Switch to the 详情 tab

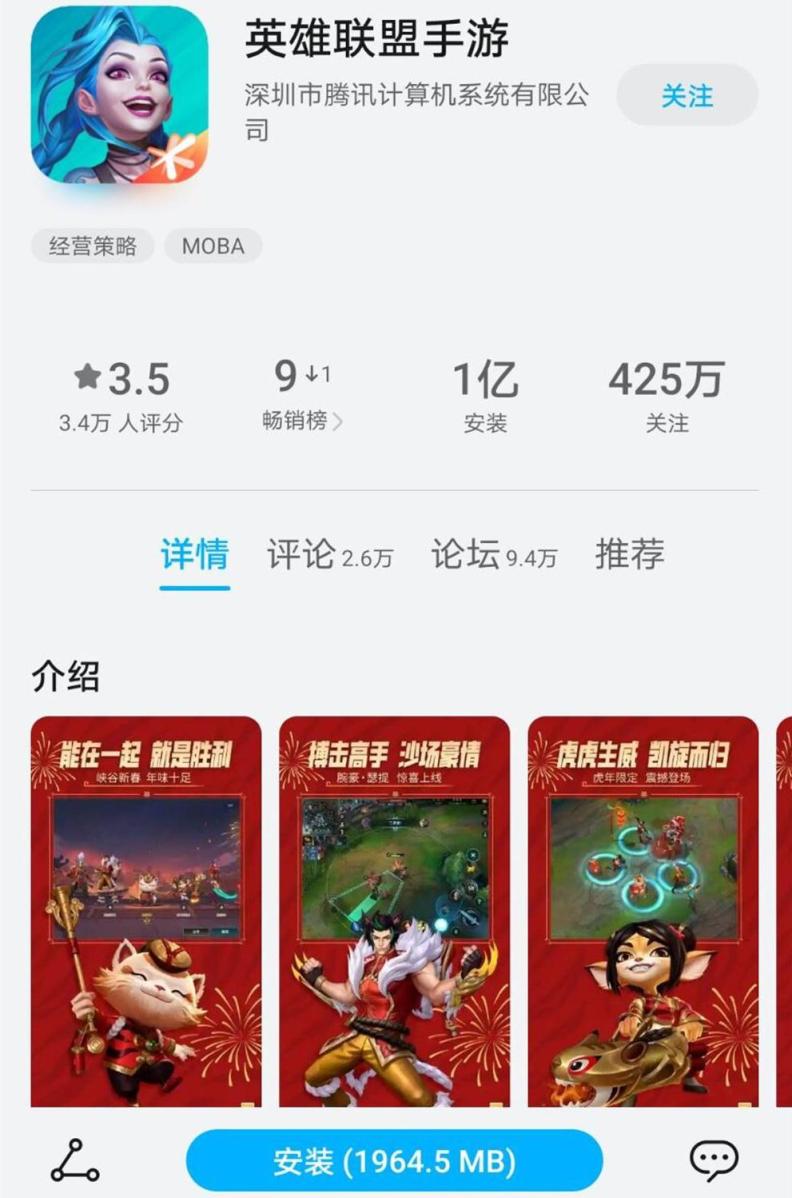click(x=195, y=555)
